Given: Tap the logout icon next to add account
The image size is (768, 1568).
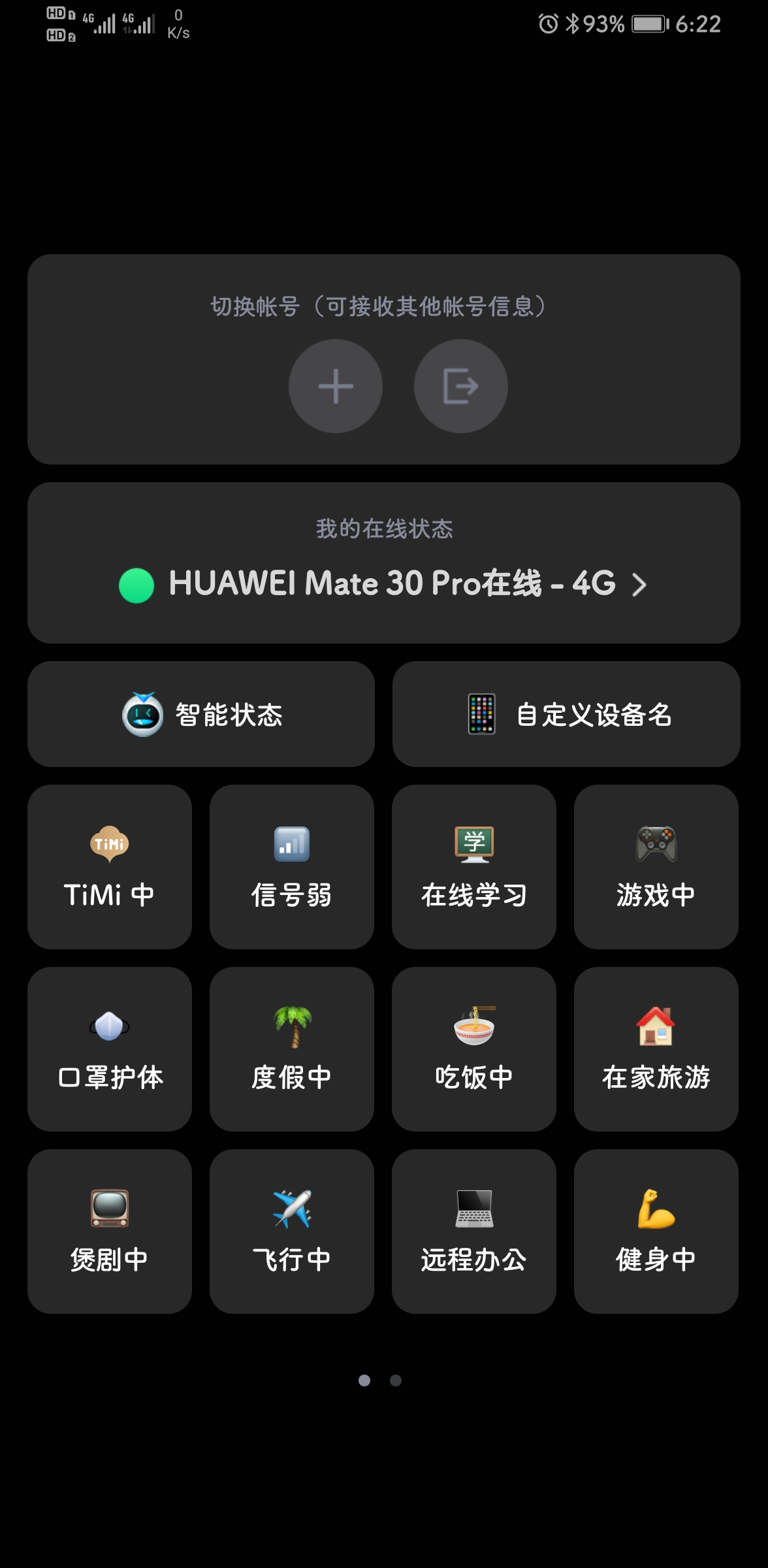Looking at the screenshot, I should (461, 386).
